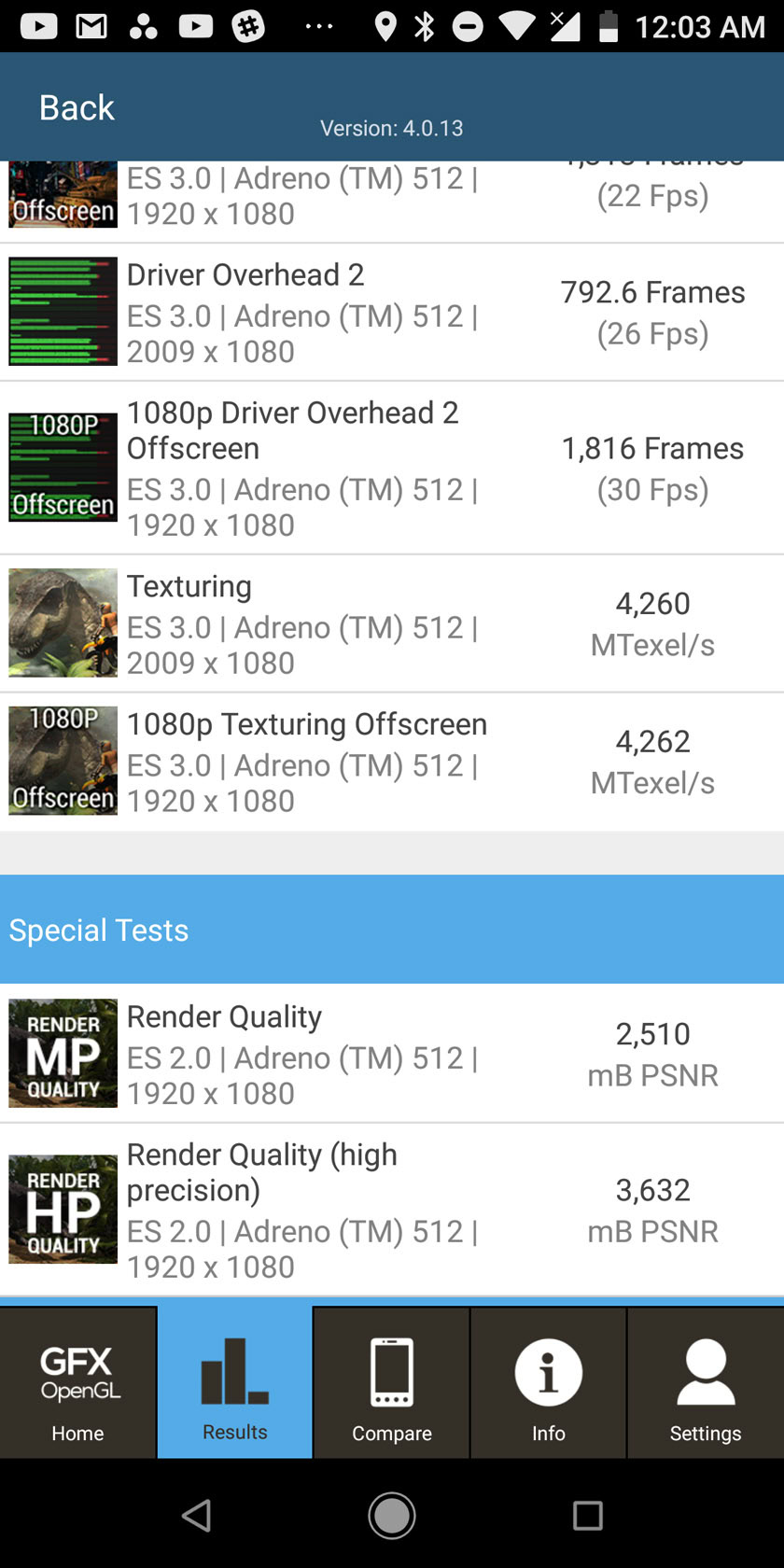Tap the system home button
This screenshot has height=1568, width=784.
tap(392, 1516)
